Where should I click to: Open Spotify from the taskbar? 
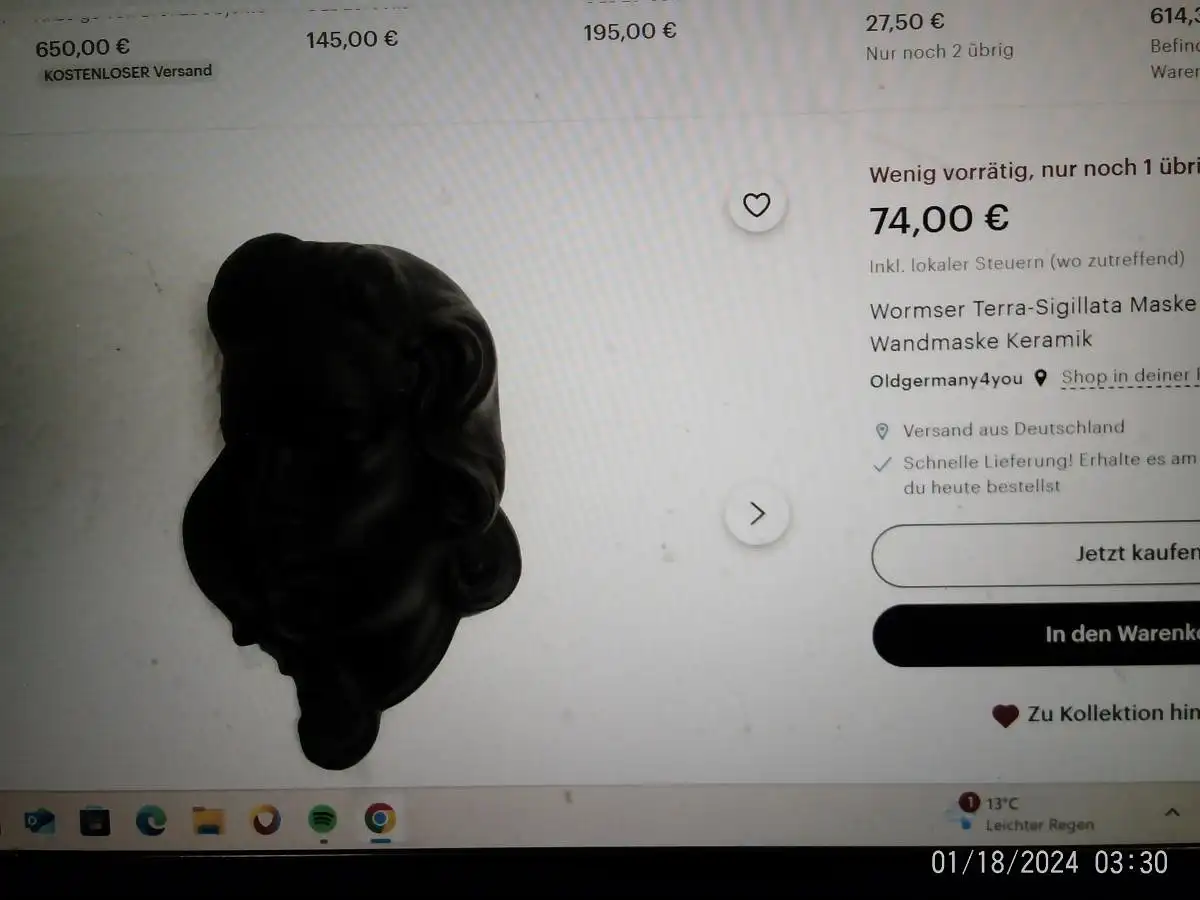[322, 821]
